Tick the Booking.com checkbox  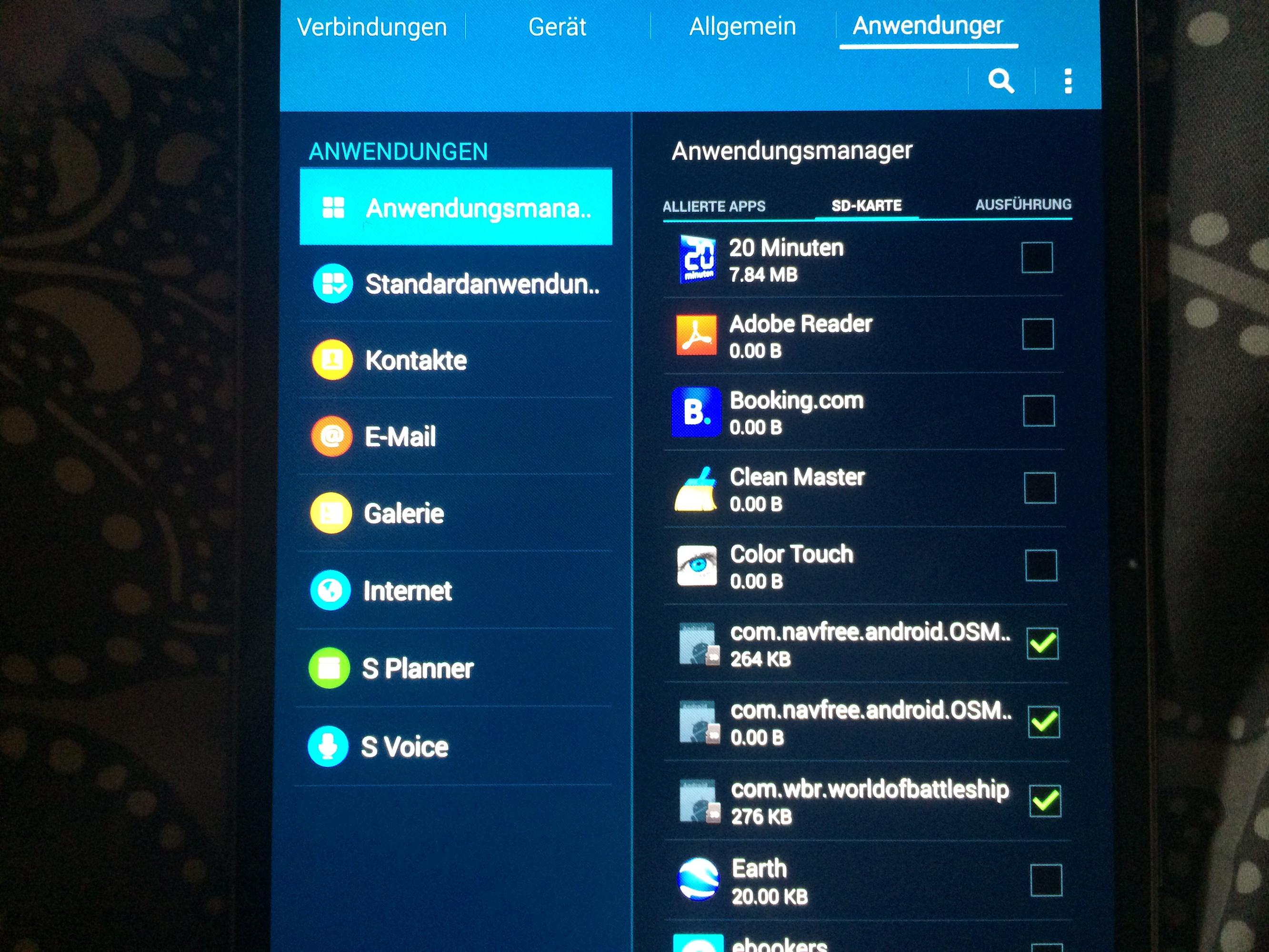[x=1039, y=411]
